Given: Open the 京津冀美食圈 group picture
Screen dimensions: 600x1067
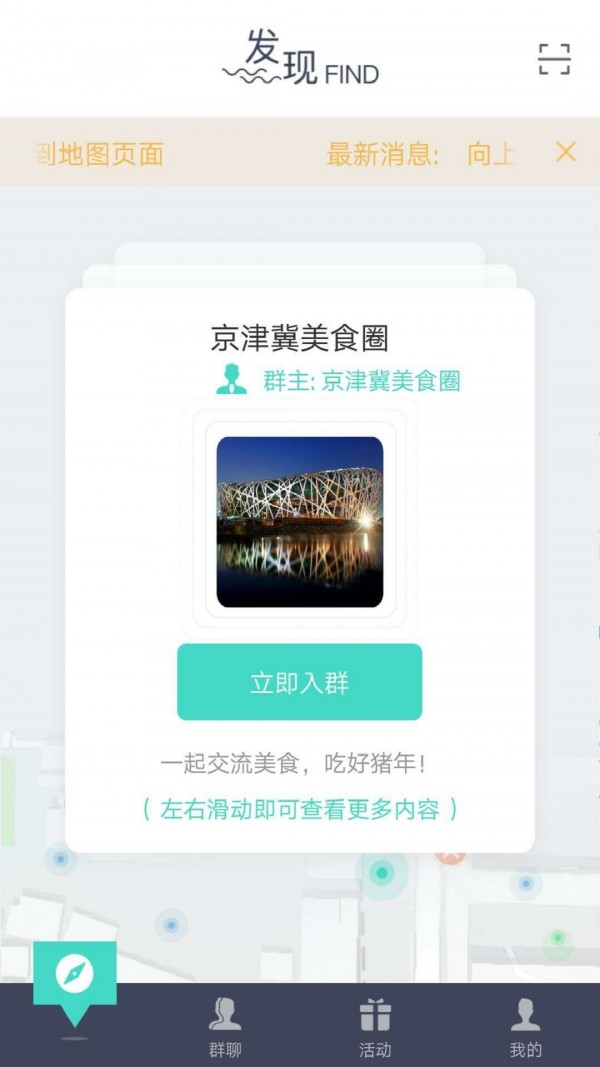Looking at the screenshot, I should click(300, 522).
